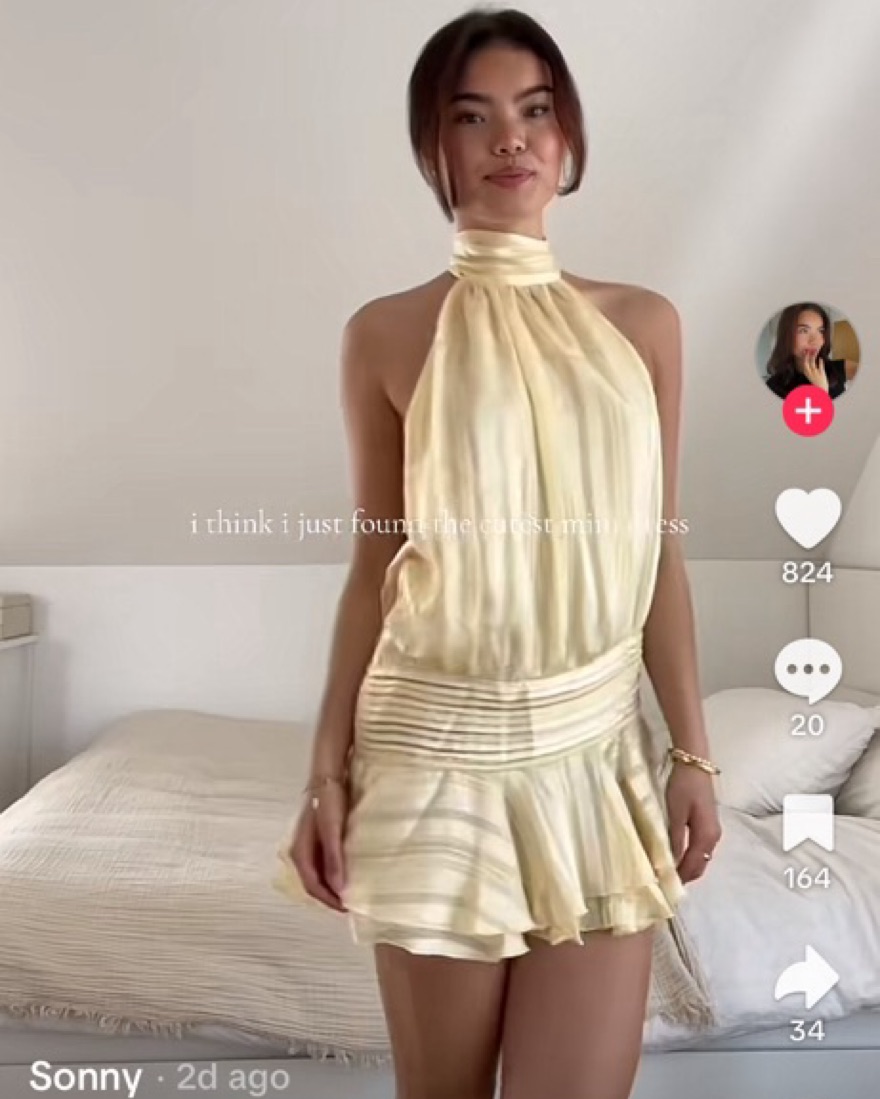
Task: Open Sonny's profile from the username
Action: [85, 1077]
